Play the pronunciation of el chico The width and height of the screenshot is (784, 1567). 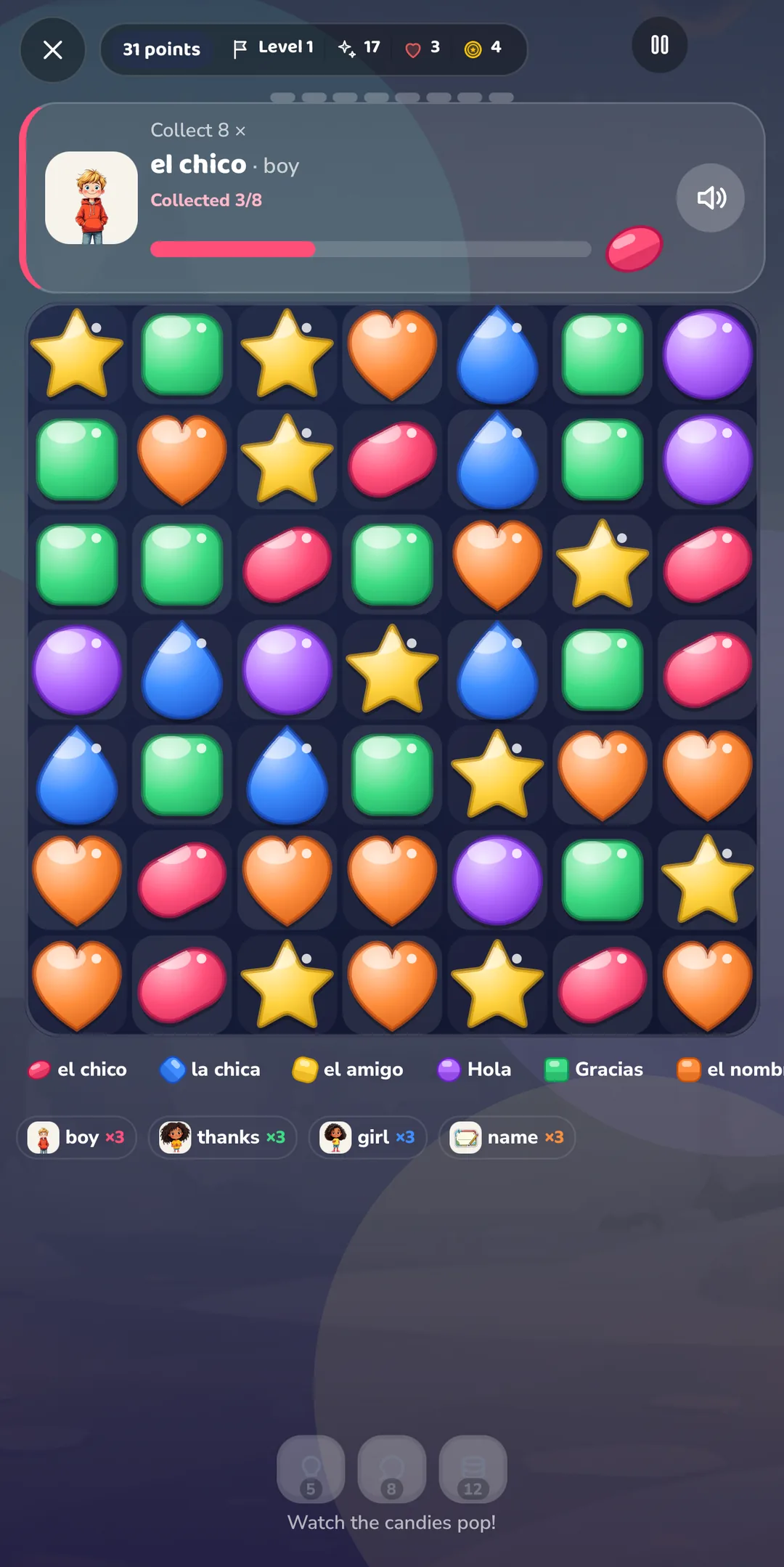tap(710, 198)
